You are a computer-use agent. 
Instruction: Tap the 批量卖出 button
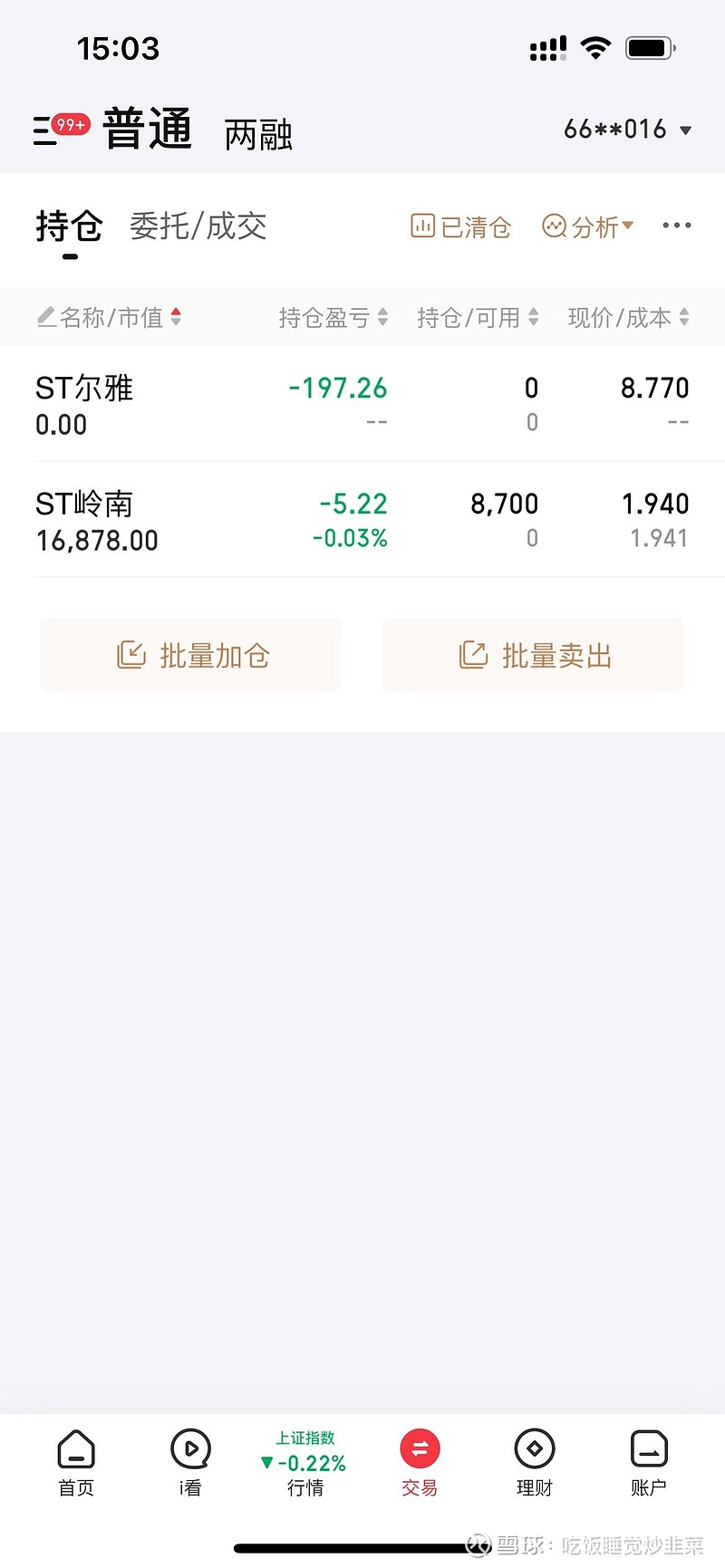pyautogui.click(x=533, y=655)
